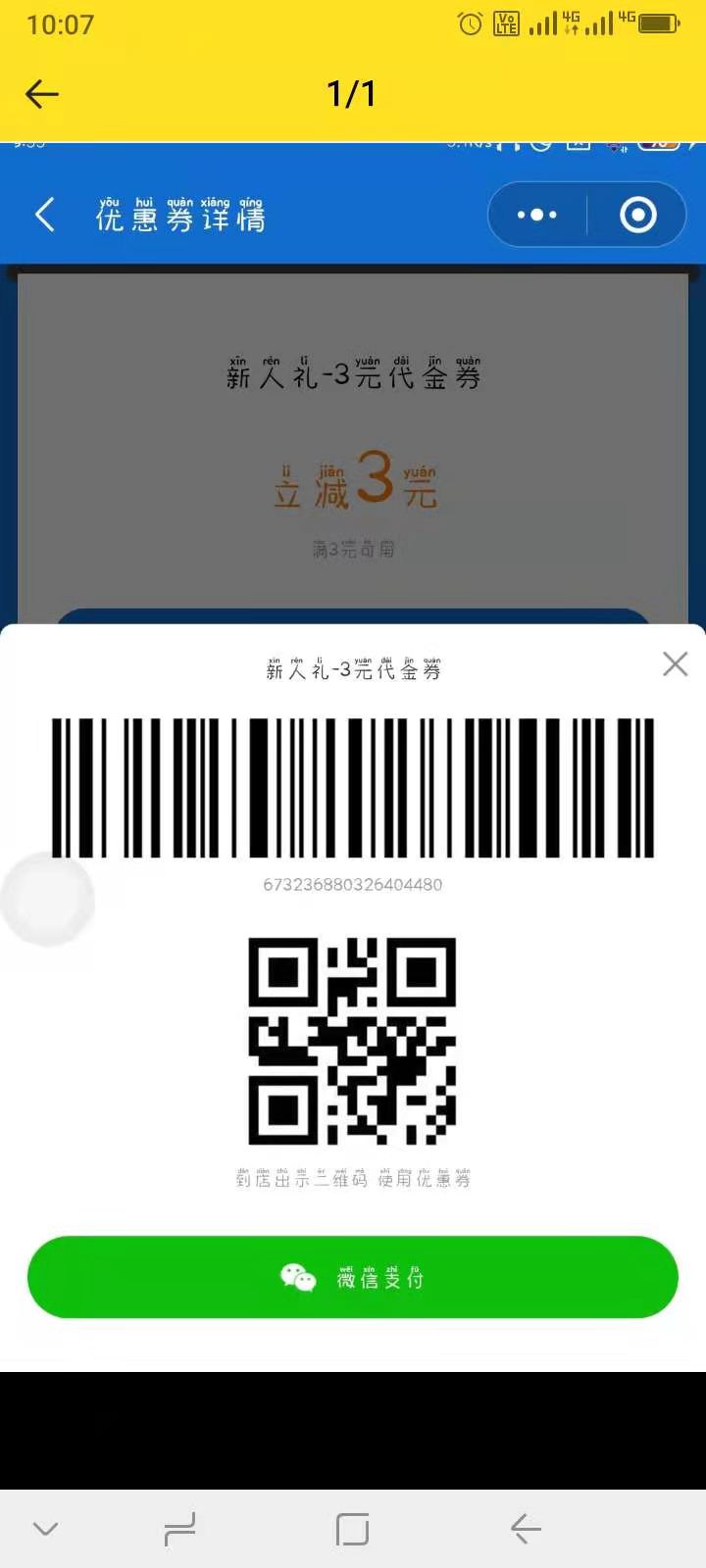Screen dimensions: 706x1568
Task: Tap the displayed coupon screenshot image
Action: [x=353, y=757]
